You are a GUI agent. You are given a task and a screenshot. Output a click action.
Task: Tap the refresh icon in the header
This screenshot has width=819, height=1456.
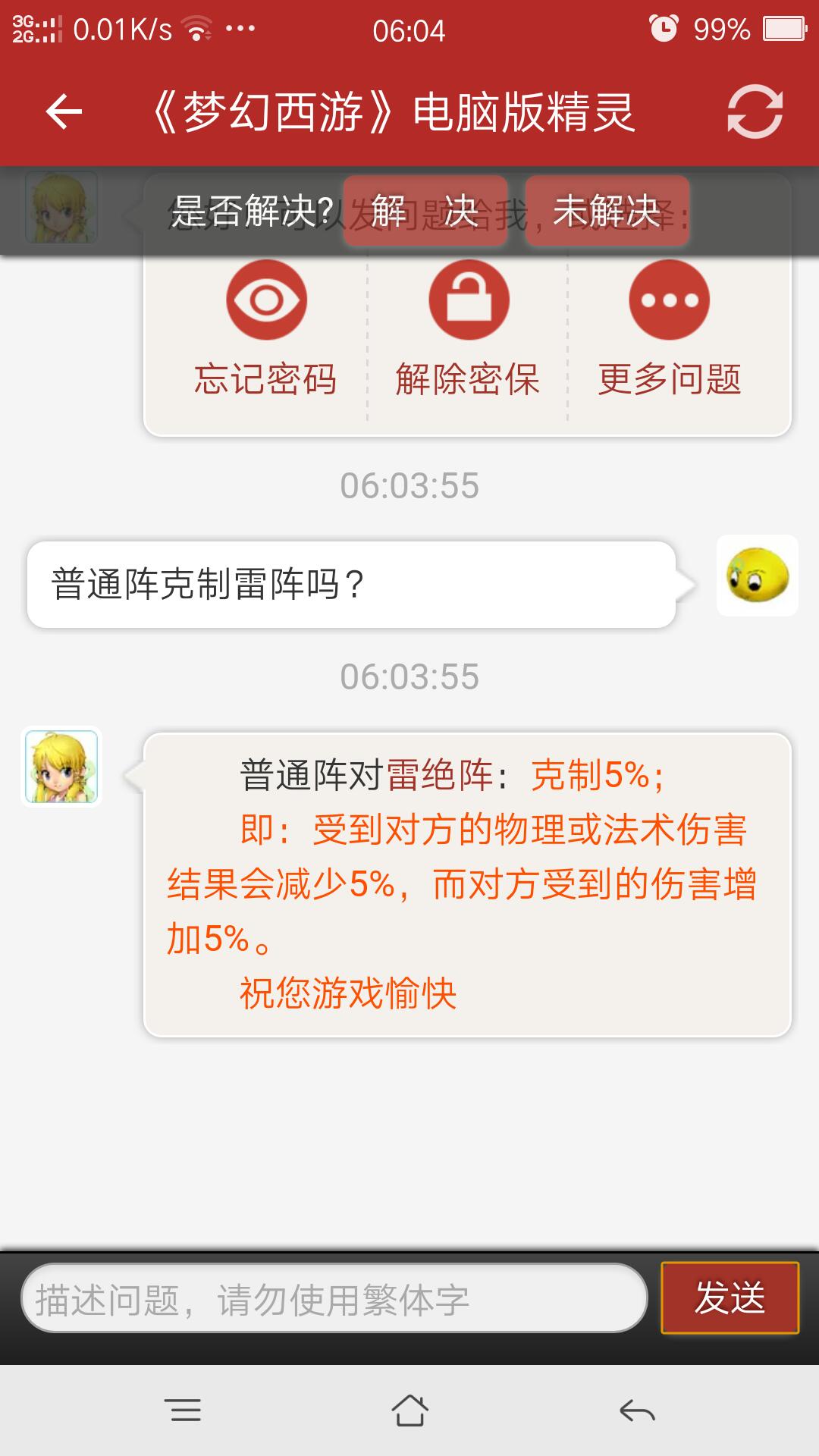point(755,112)
